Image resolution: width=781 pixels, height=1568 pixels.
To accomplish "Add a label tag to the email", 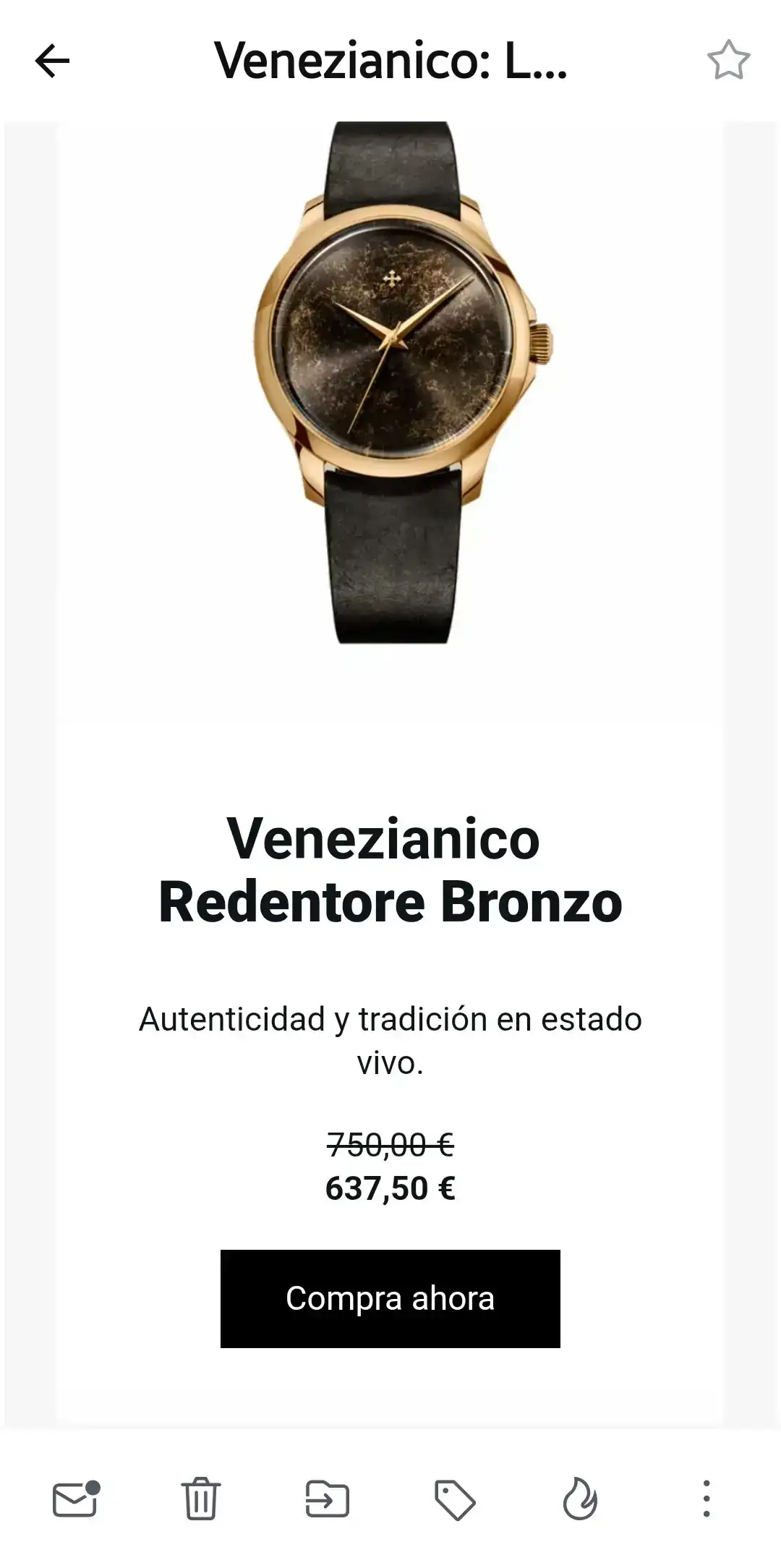I will click(454, 1499).
